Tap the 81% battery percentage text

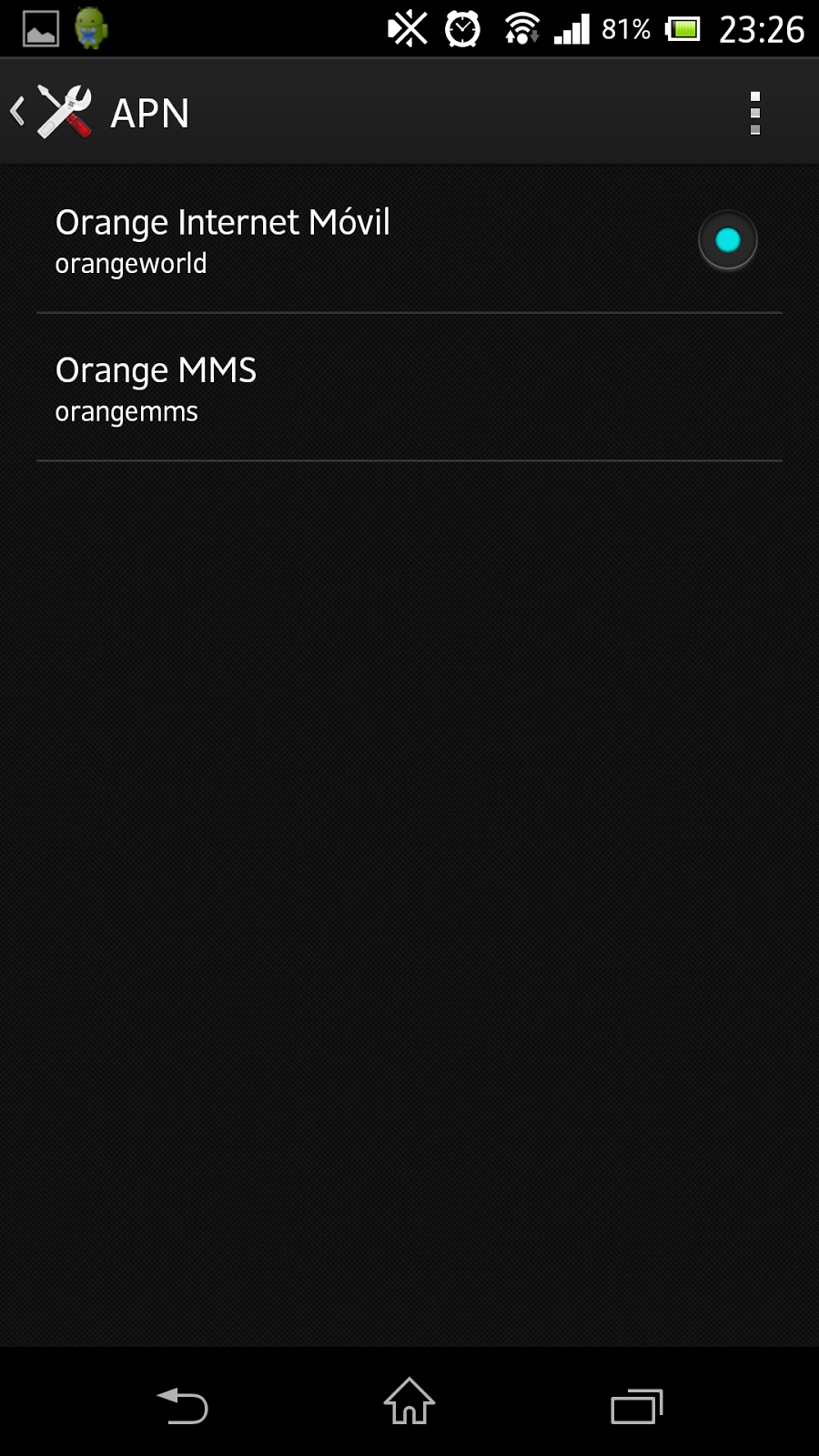624,28
